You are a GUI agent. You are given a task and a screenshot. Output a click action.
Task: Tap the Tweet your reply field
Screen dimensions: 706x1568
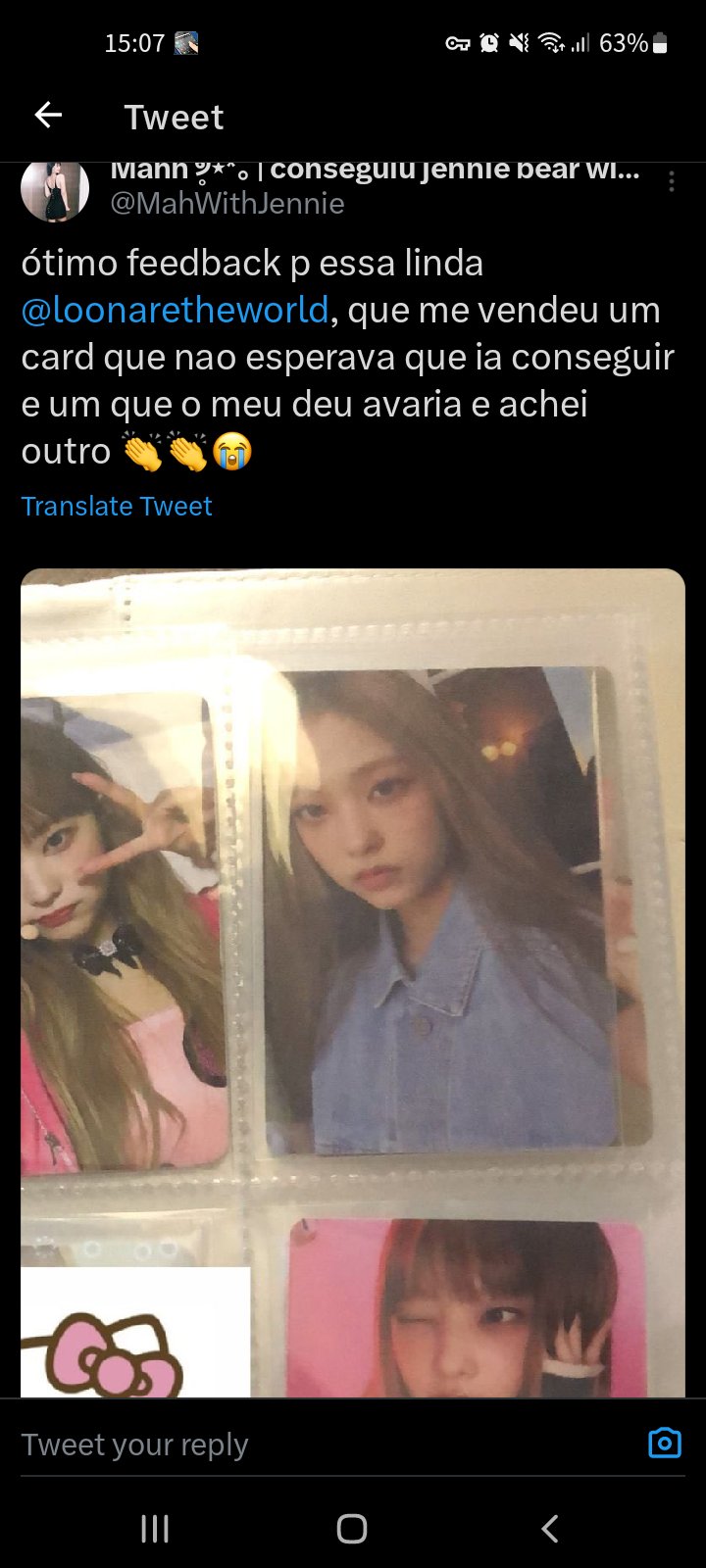(294, 1445)
